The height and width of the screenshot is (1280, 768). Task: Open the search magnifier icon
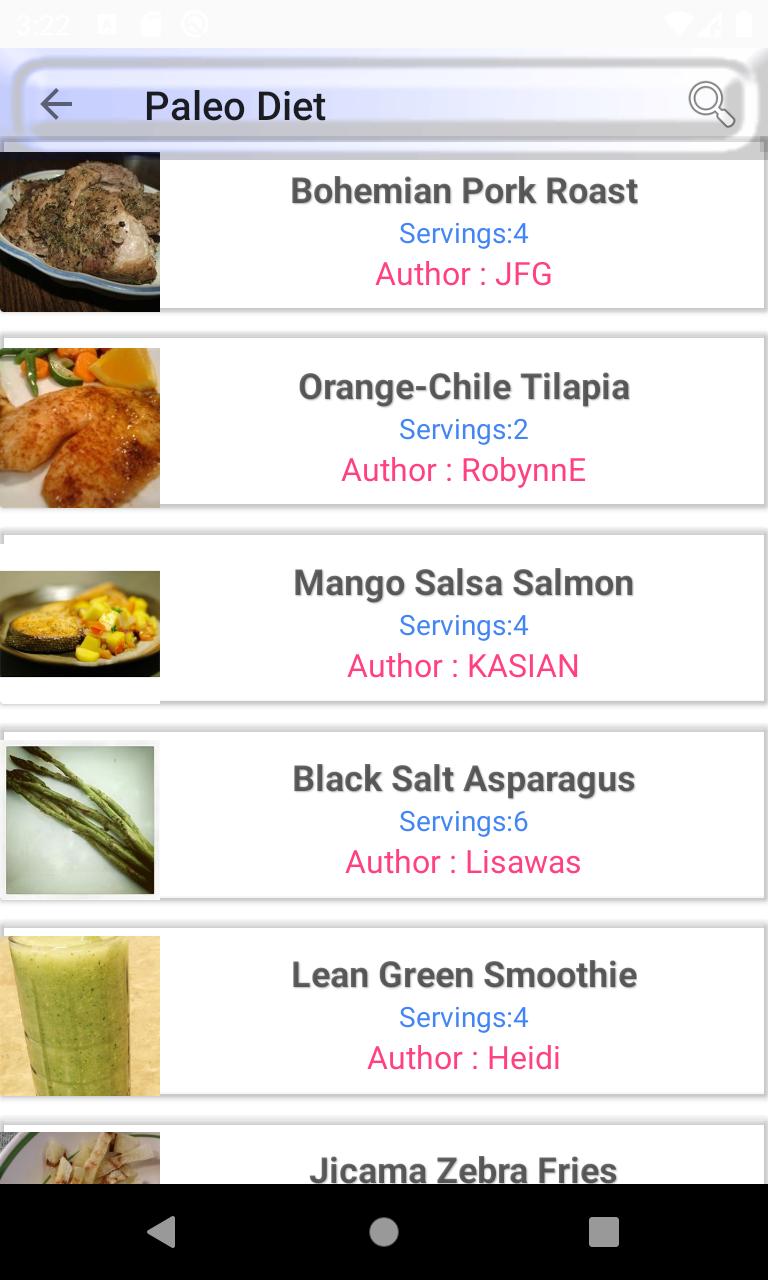(x=711, y=104)
